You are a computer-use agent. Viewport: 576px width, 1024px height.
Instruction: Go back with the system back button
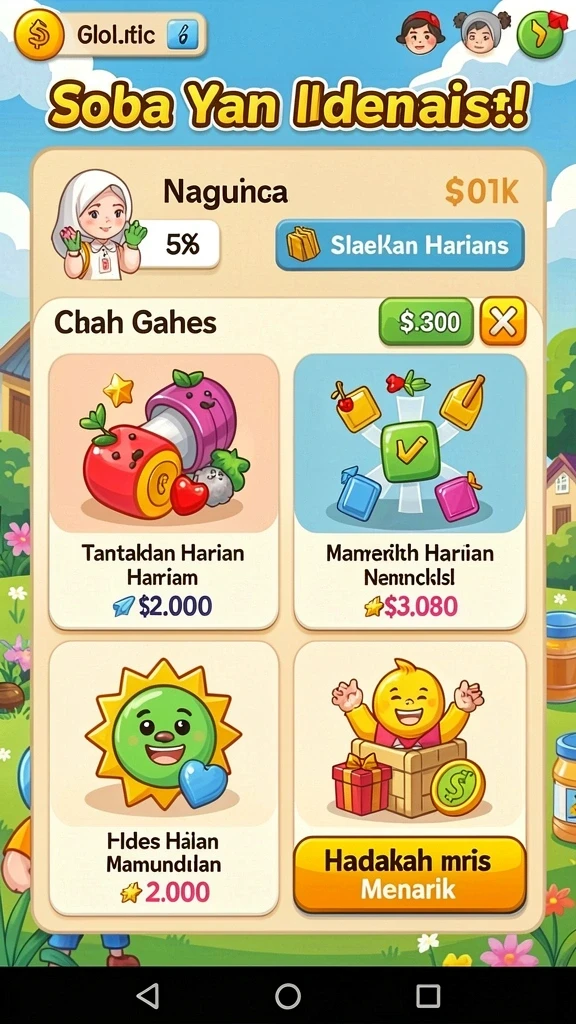point(148,996)
